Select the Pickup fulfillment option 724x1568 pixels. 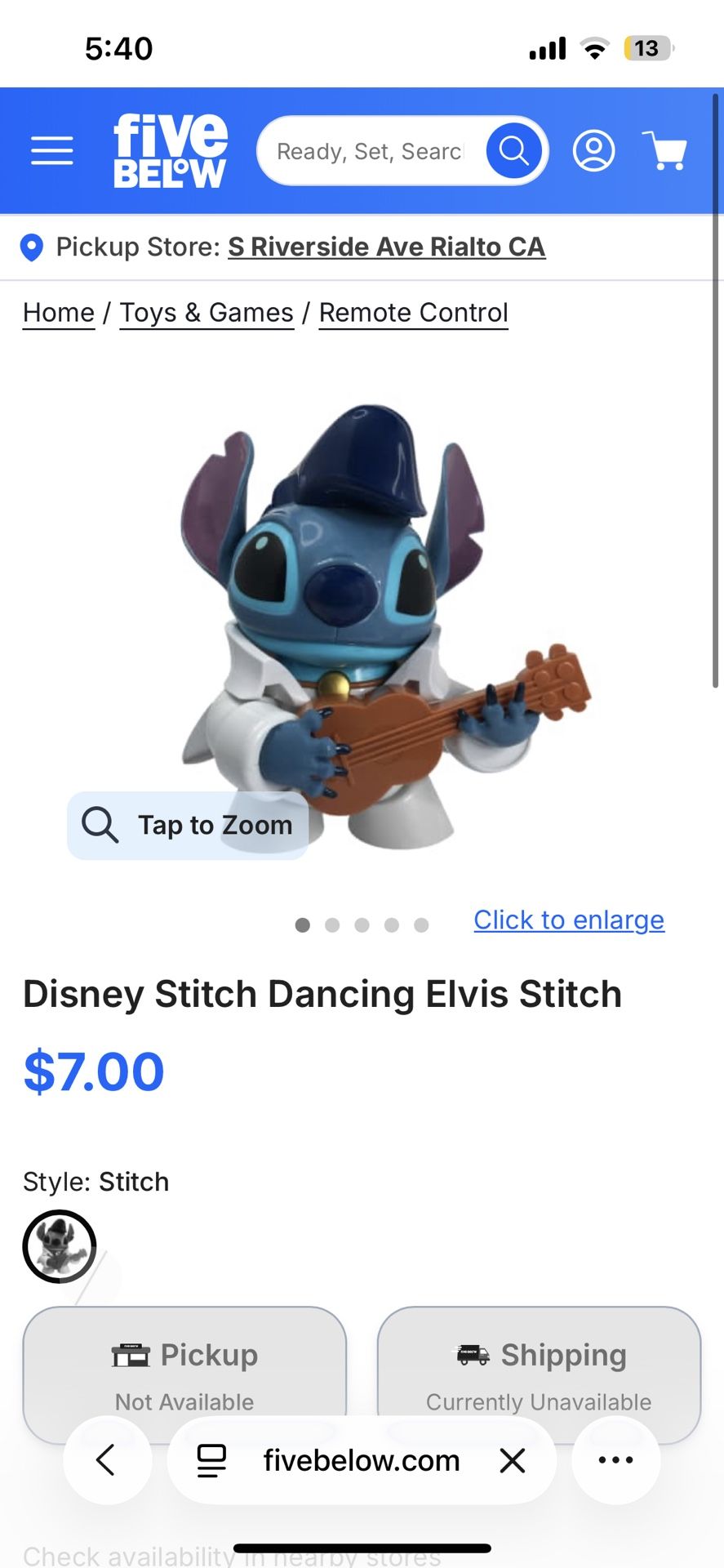(x=184, y=1373)
